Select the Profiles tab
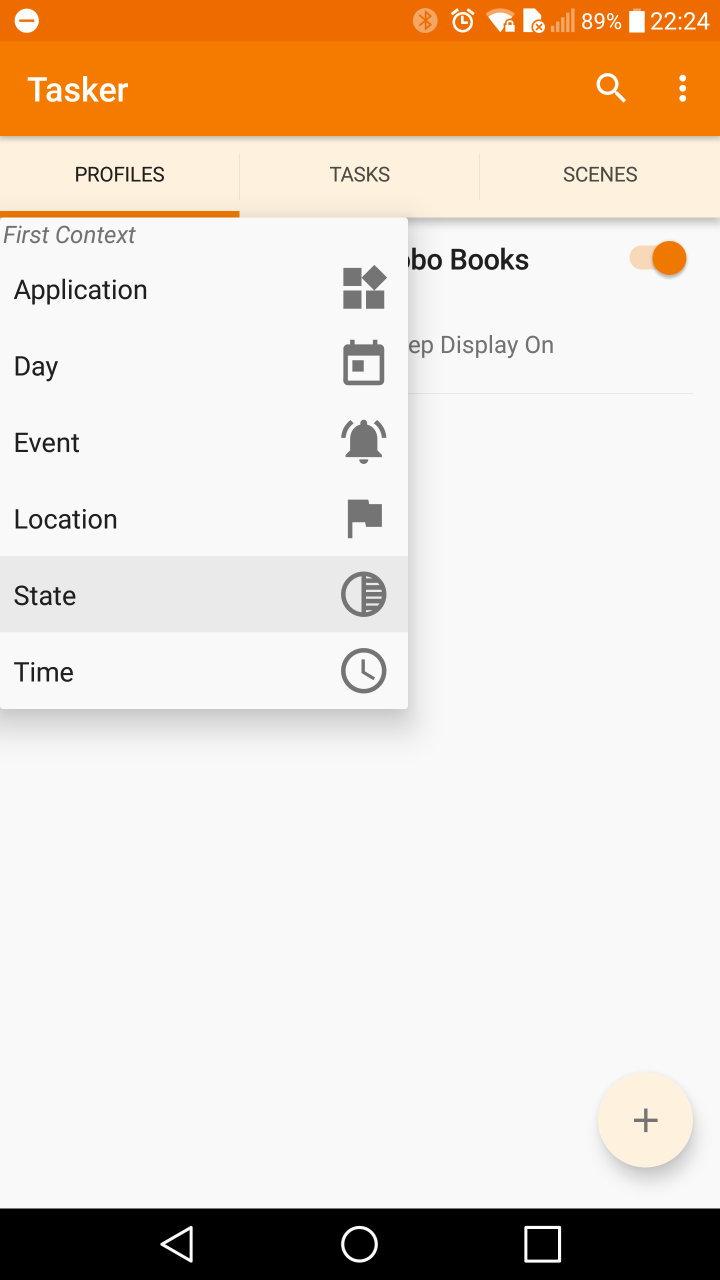 [x=119, y=174]
